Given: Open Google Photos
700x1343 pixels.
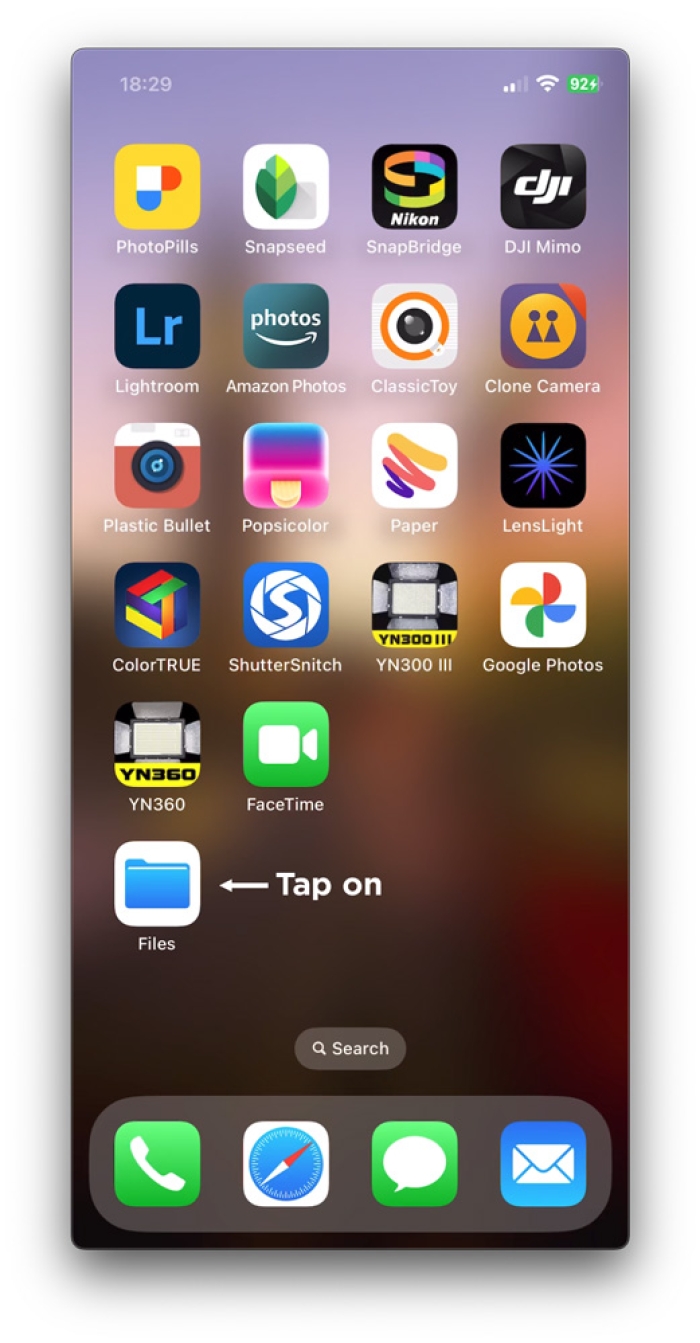Looking at the screenshot, I should click(543, 605).
